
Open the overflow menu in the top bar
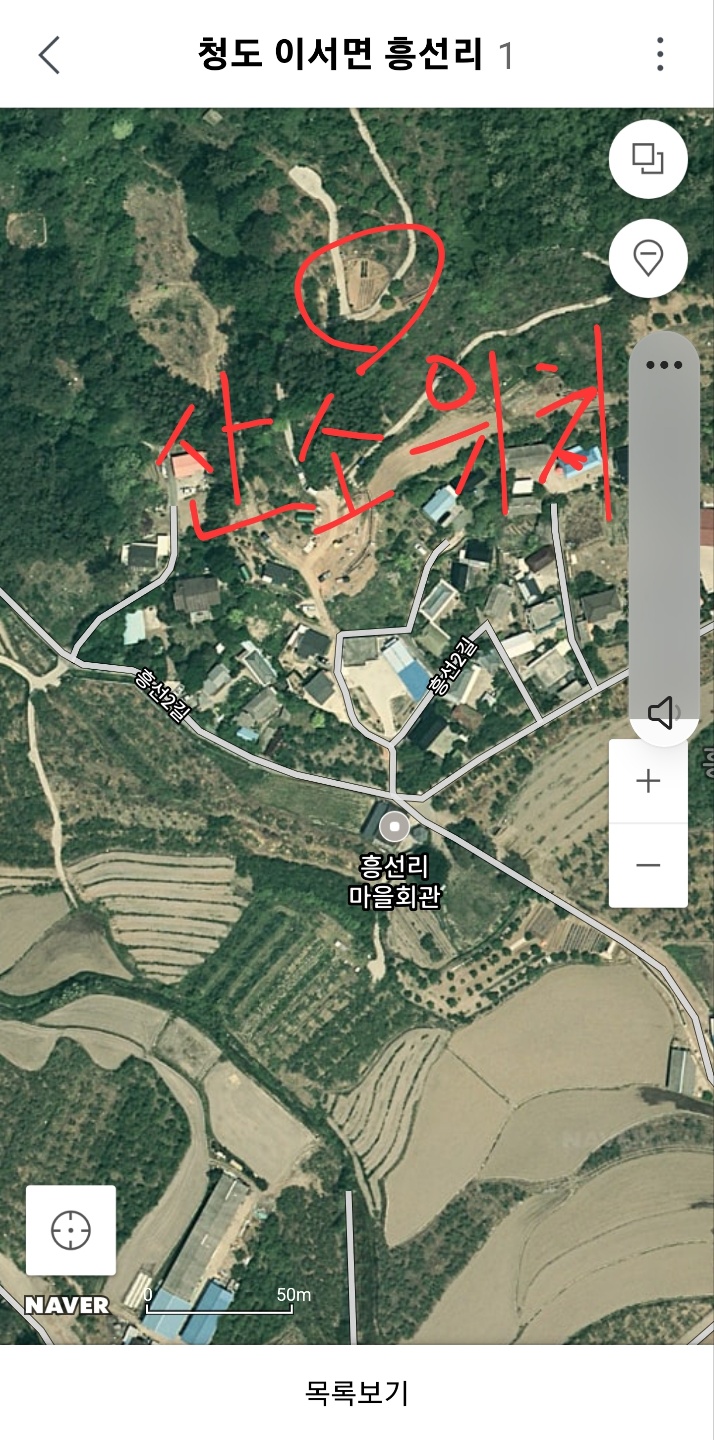click(x=660, y=54)
